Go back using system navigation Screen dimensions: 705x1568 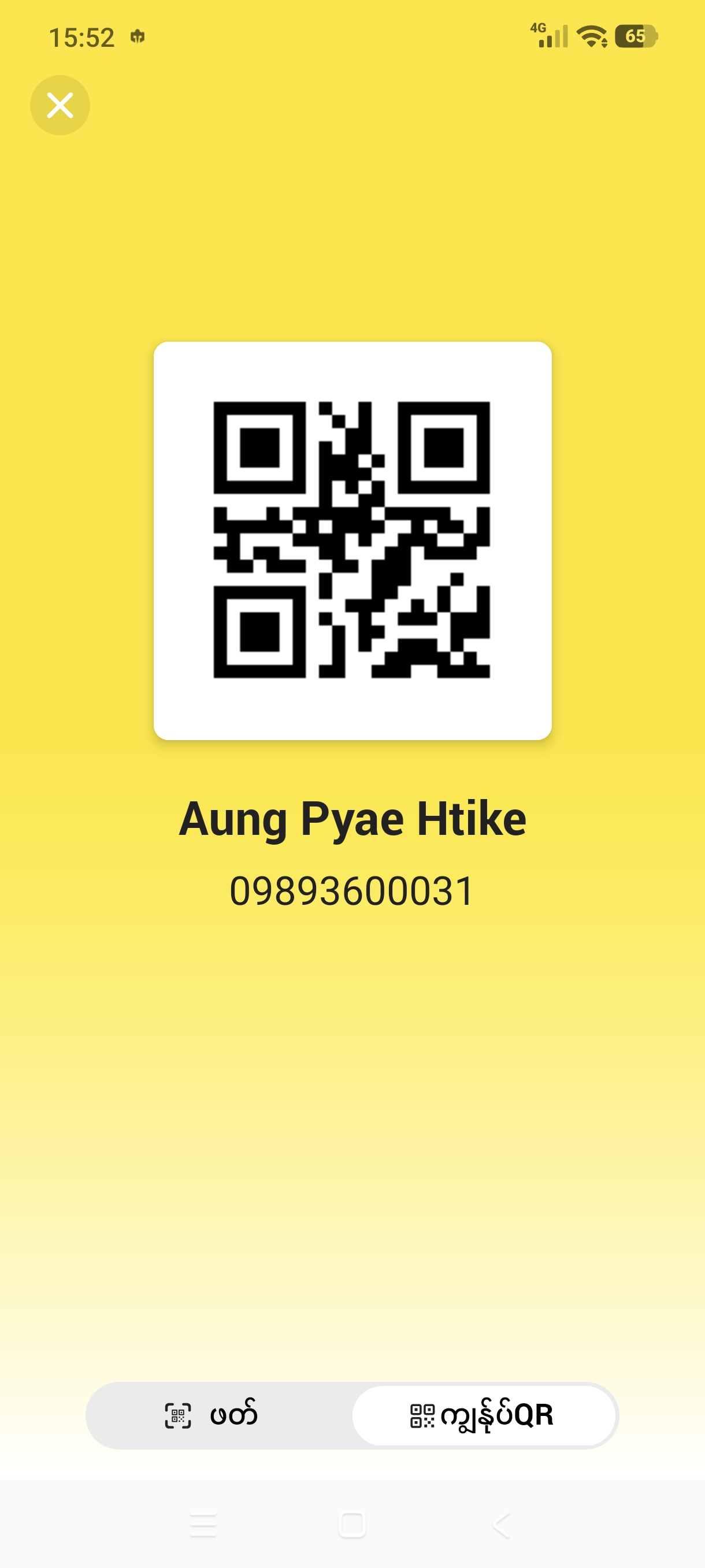(501, 1525)
